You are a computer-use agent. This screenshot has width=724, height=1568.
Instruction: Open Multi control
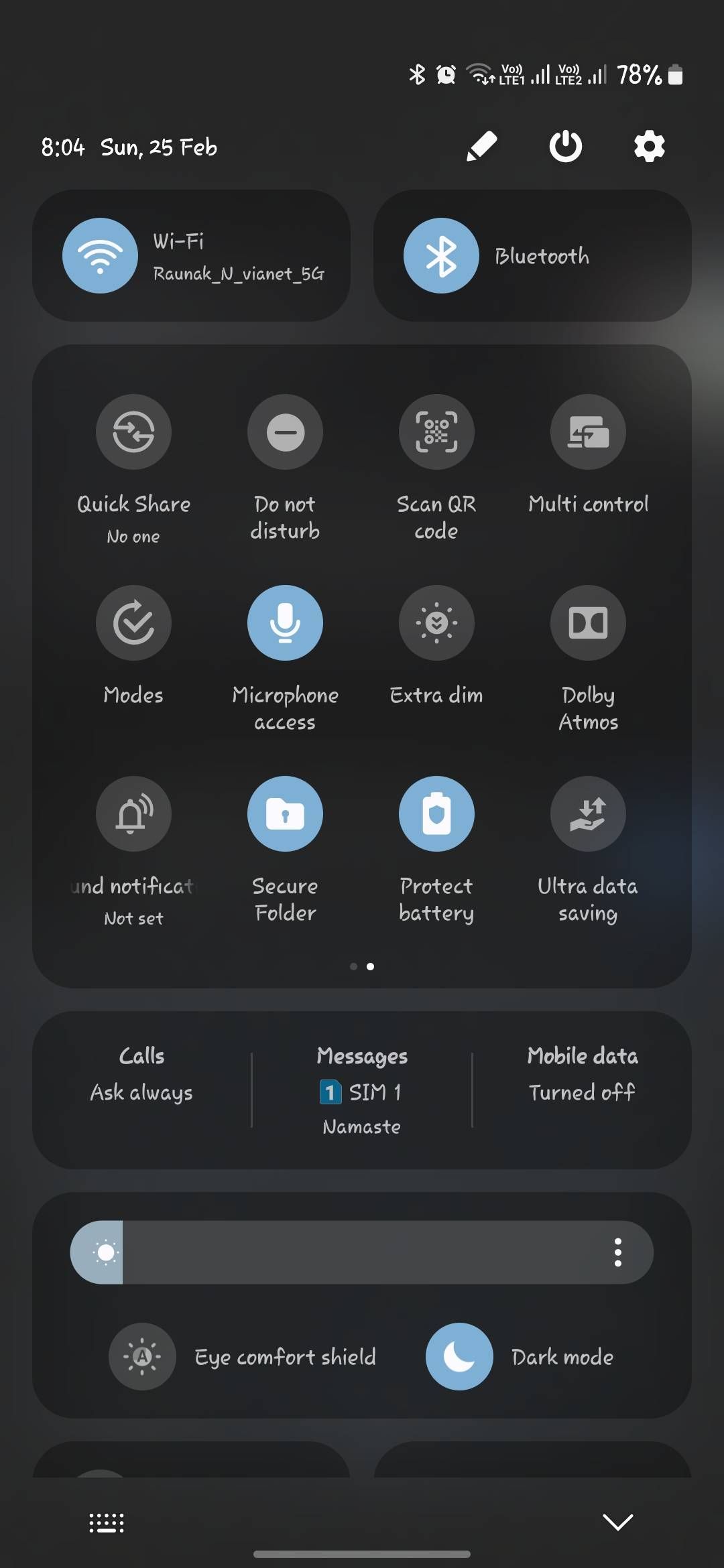pos(588,432)
